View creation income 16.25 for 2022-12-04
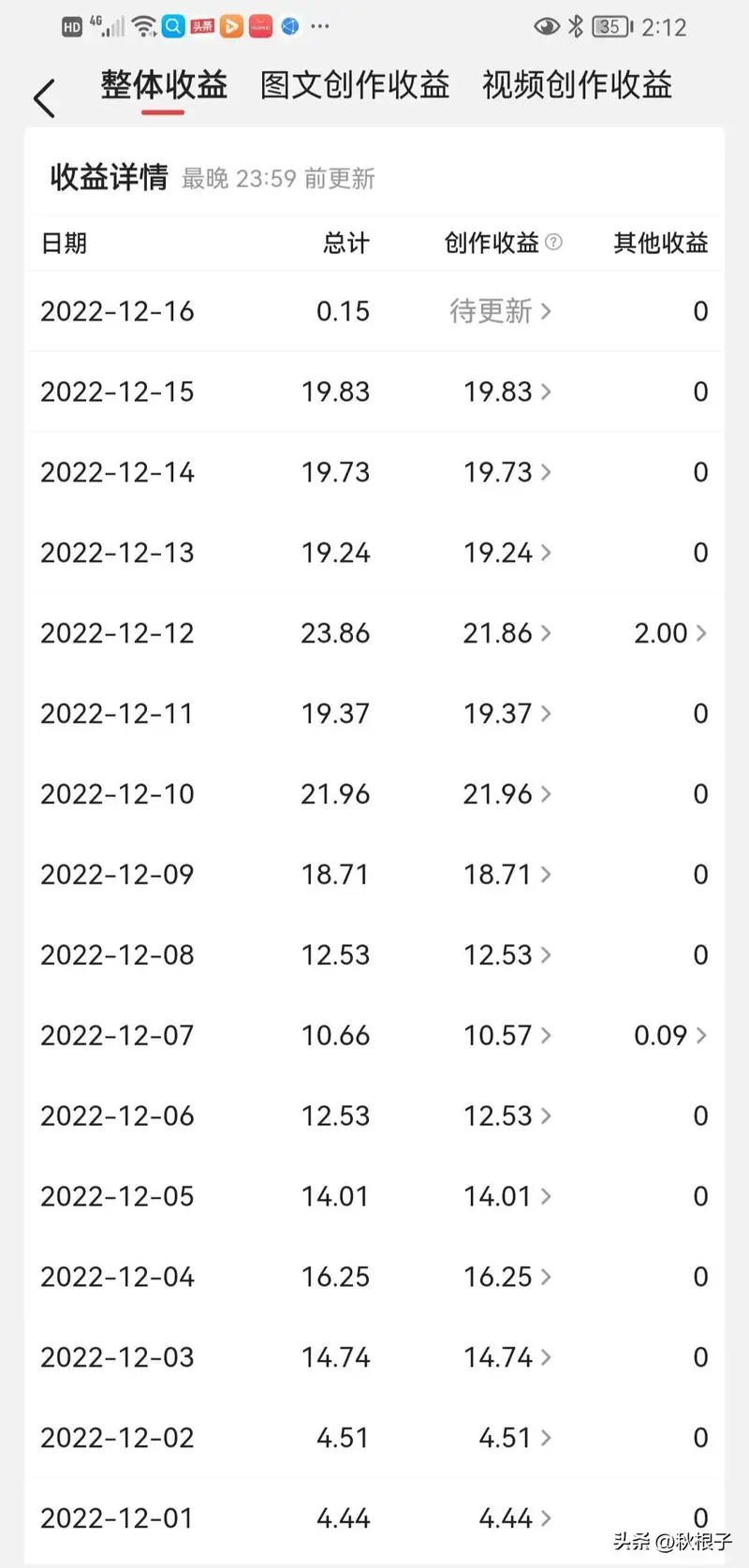The width and height of the screenshot is (749, 1568). pyautogui.click(x=507, y=1278)
